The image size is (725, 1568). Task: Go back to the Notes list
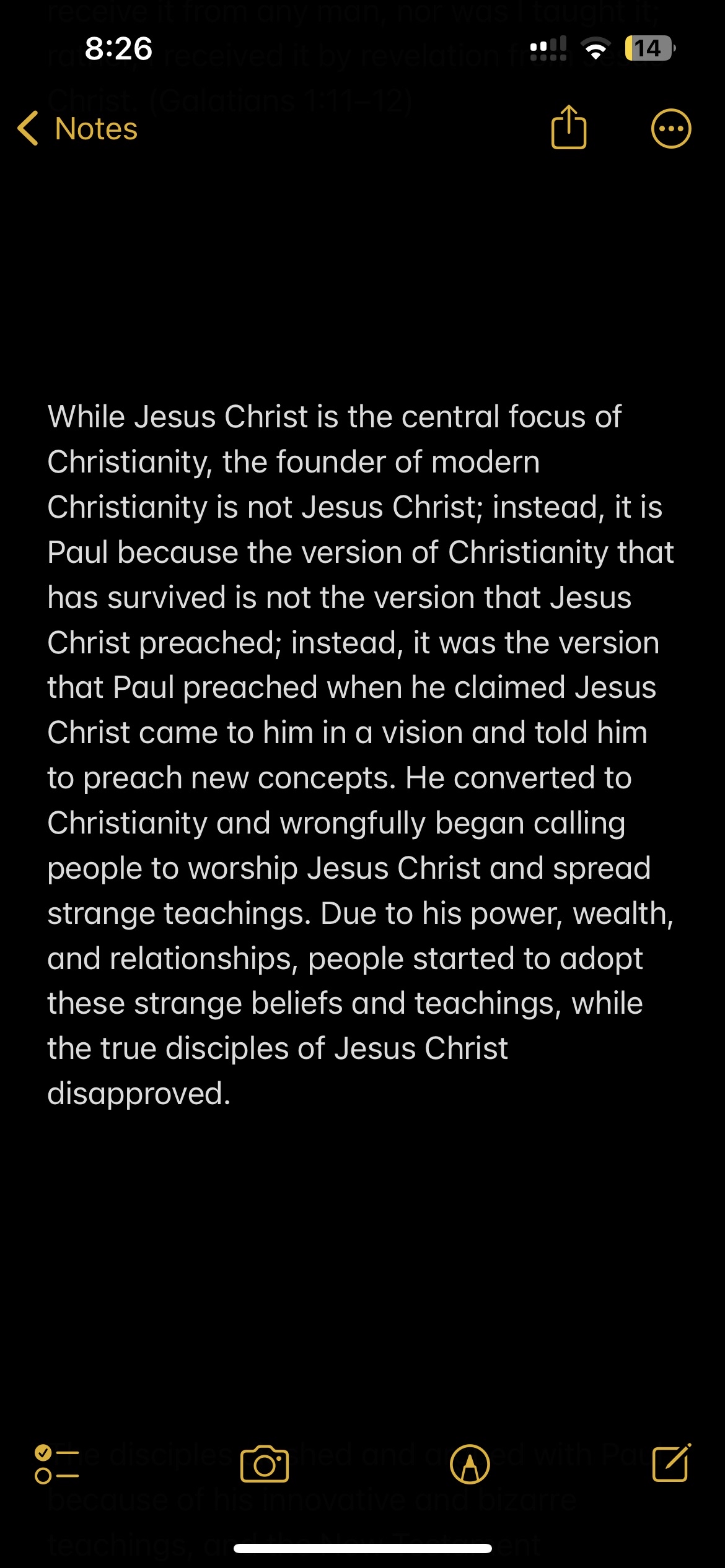pyautogui.click(x=77, y=129)
